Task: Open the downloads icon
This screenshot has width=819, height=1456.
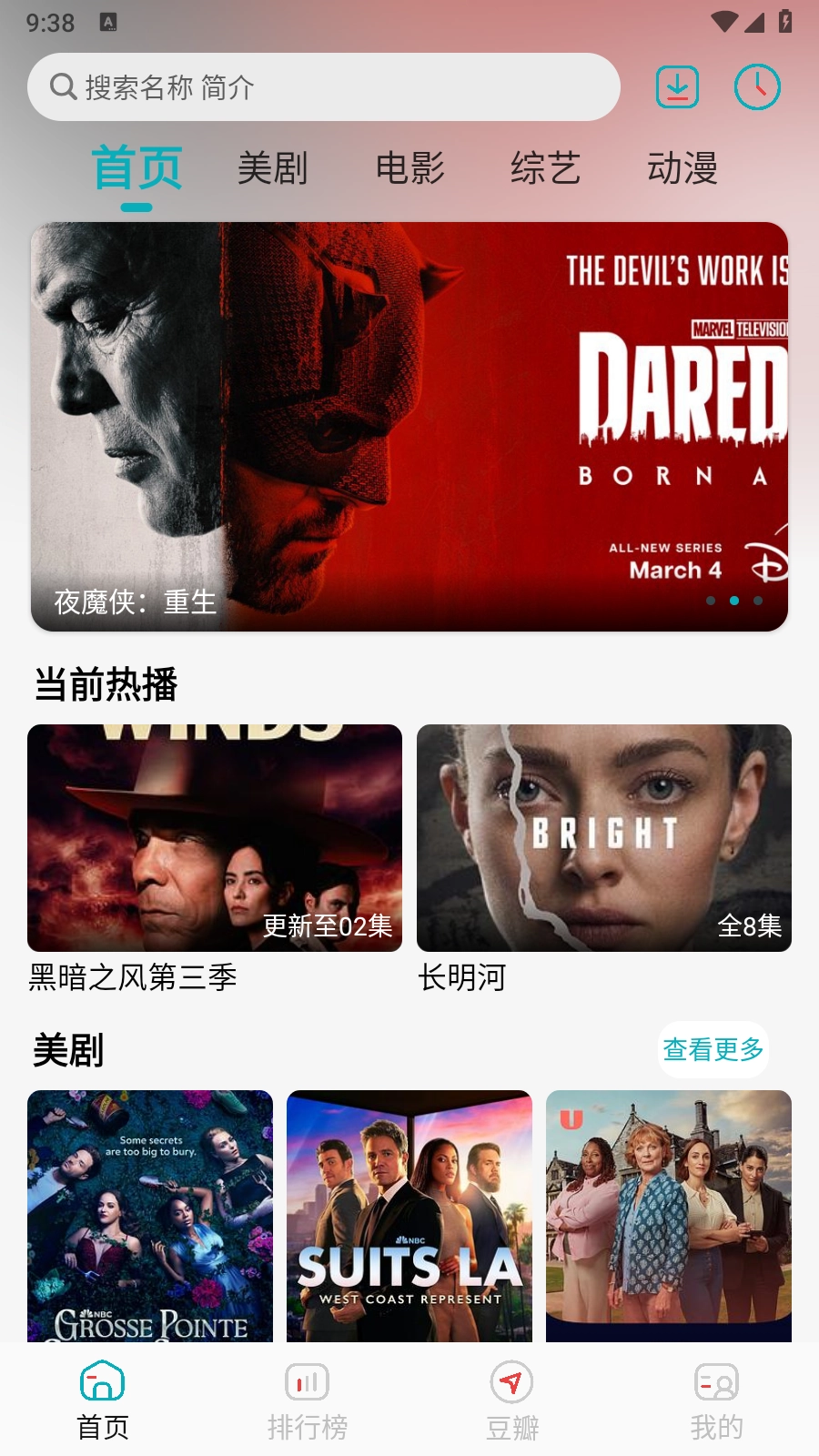Action: point(678,87)
